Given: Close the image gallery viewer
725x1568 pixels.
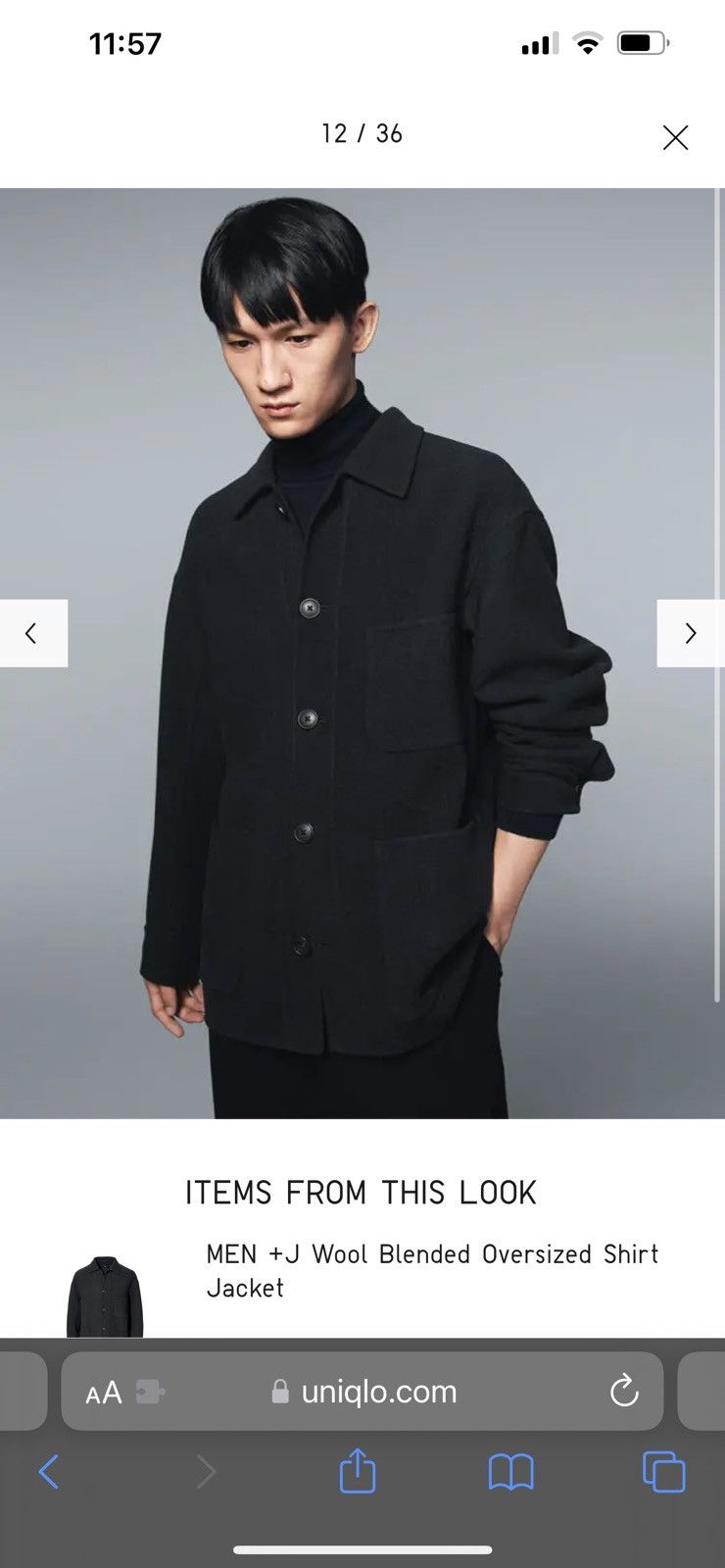Looking at the screenshot, I should click(675, 137).
